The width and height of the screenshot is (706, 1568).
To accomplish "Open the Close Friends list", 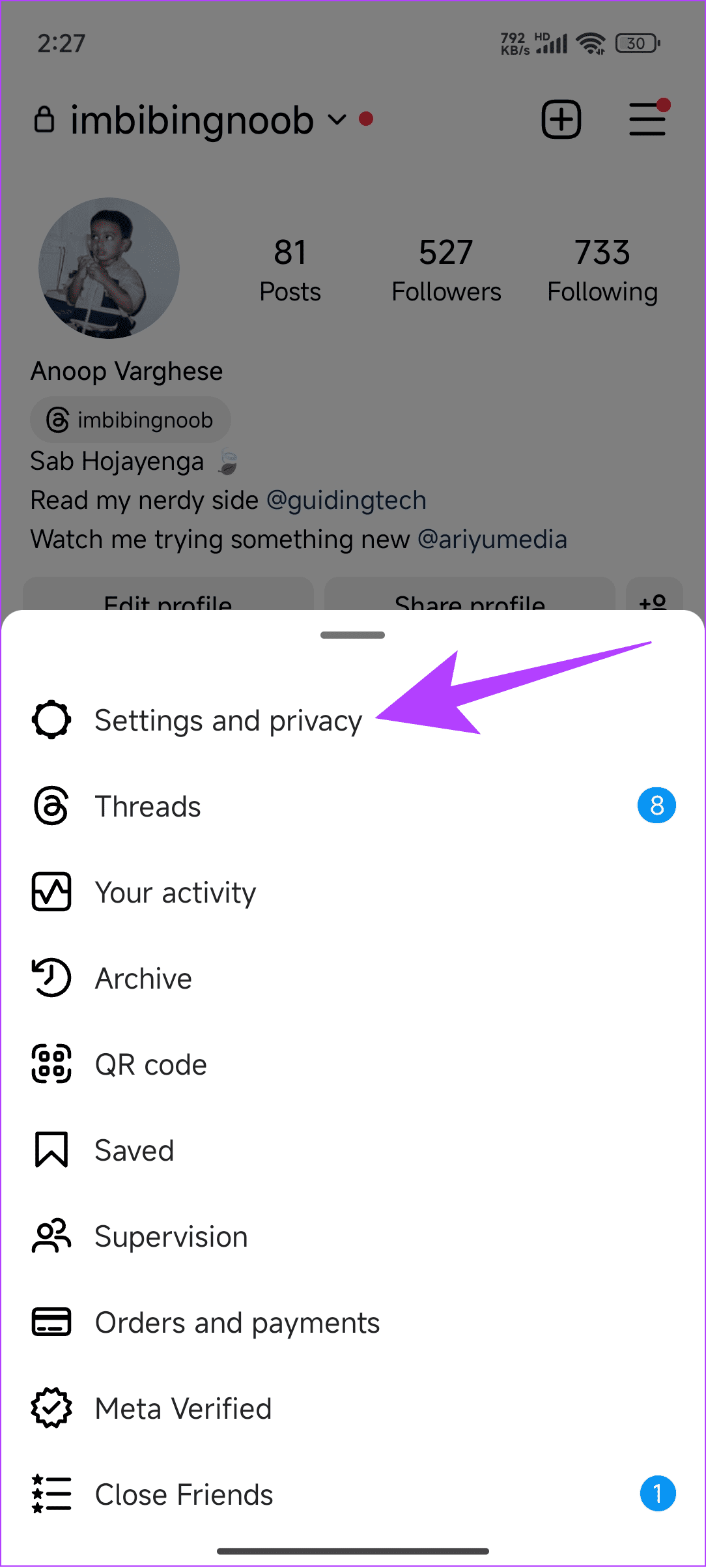I will coord(184,1494).
